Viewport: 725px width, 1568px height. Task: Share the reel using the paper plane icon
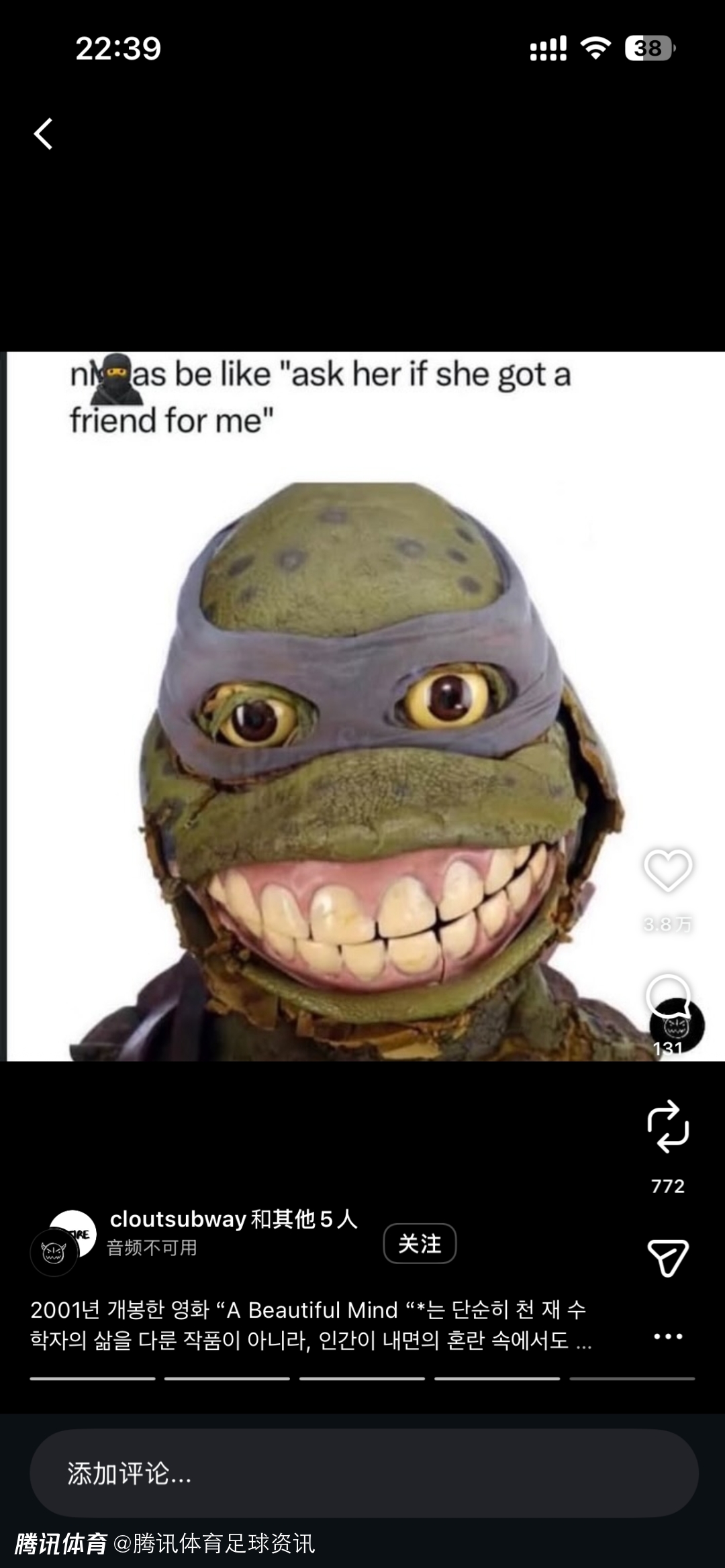pyautogui.click(x=668, y=1257)
